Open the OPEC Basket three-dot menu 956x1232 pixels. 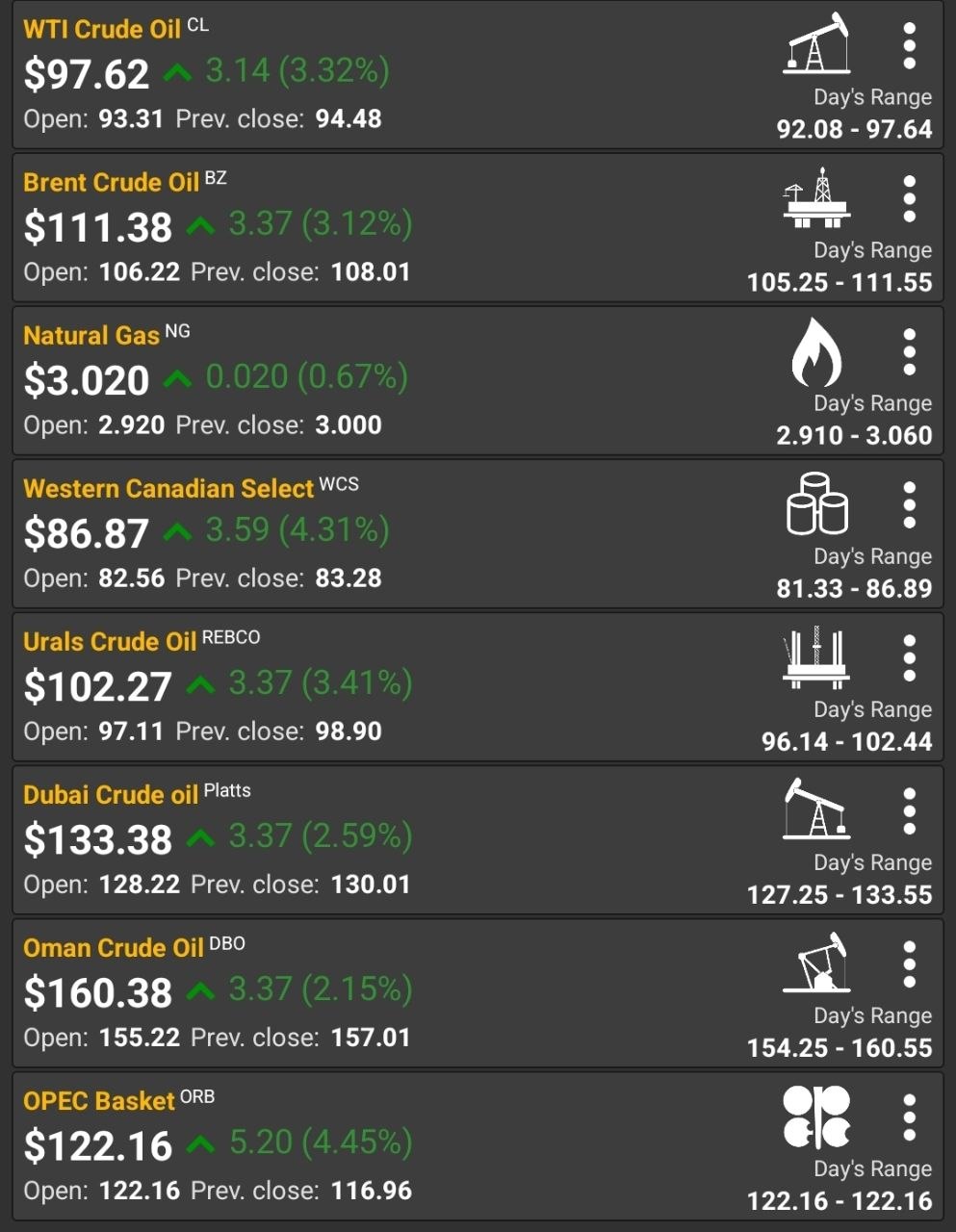click(x=909, y=1116)
